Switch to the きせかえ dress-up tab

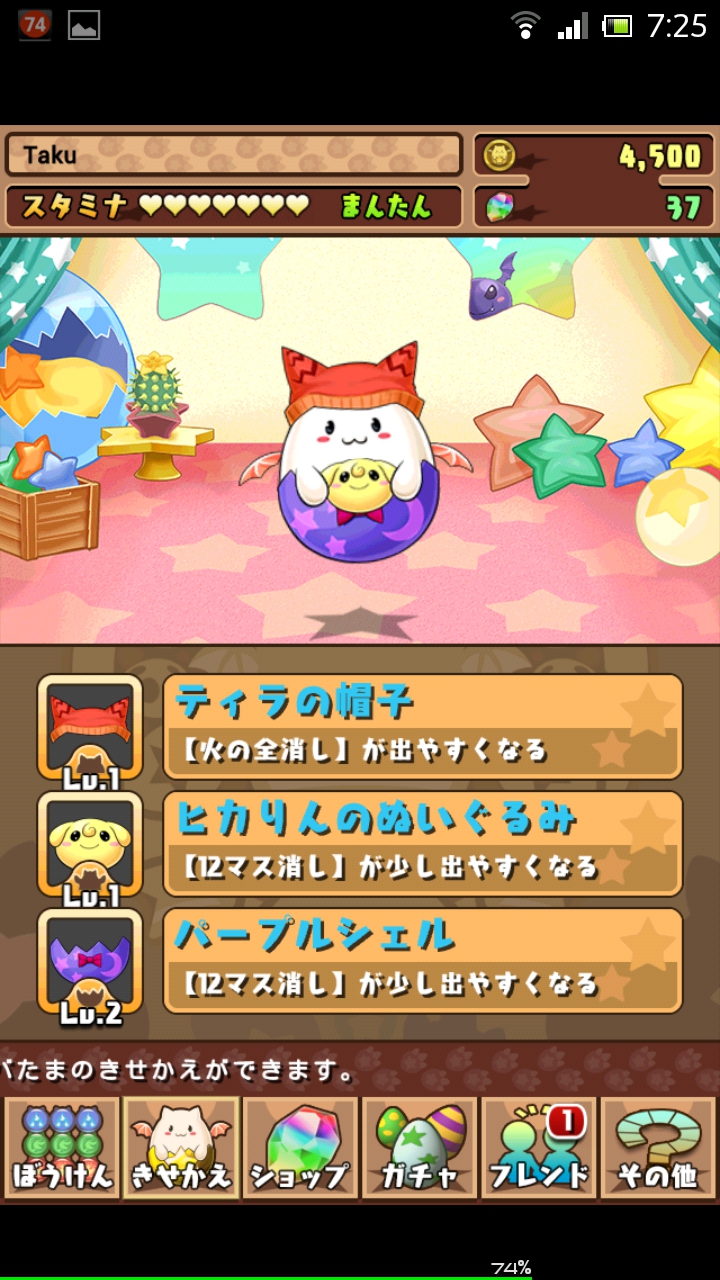coord(181,1148)
